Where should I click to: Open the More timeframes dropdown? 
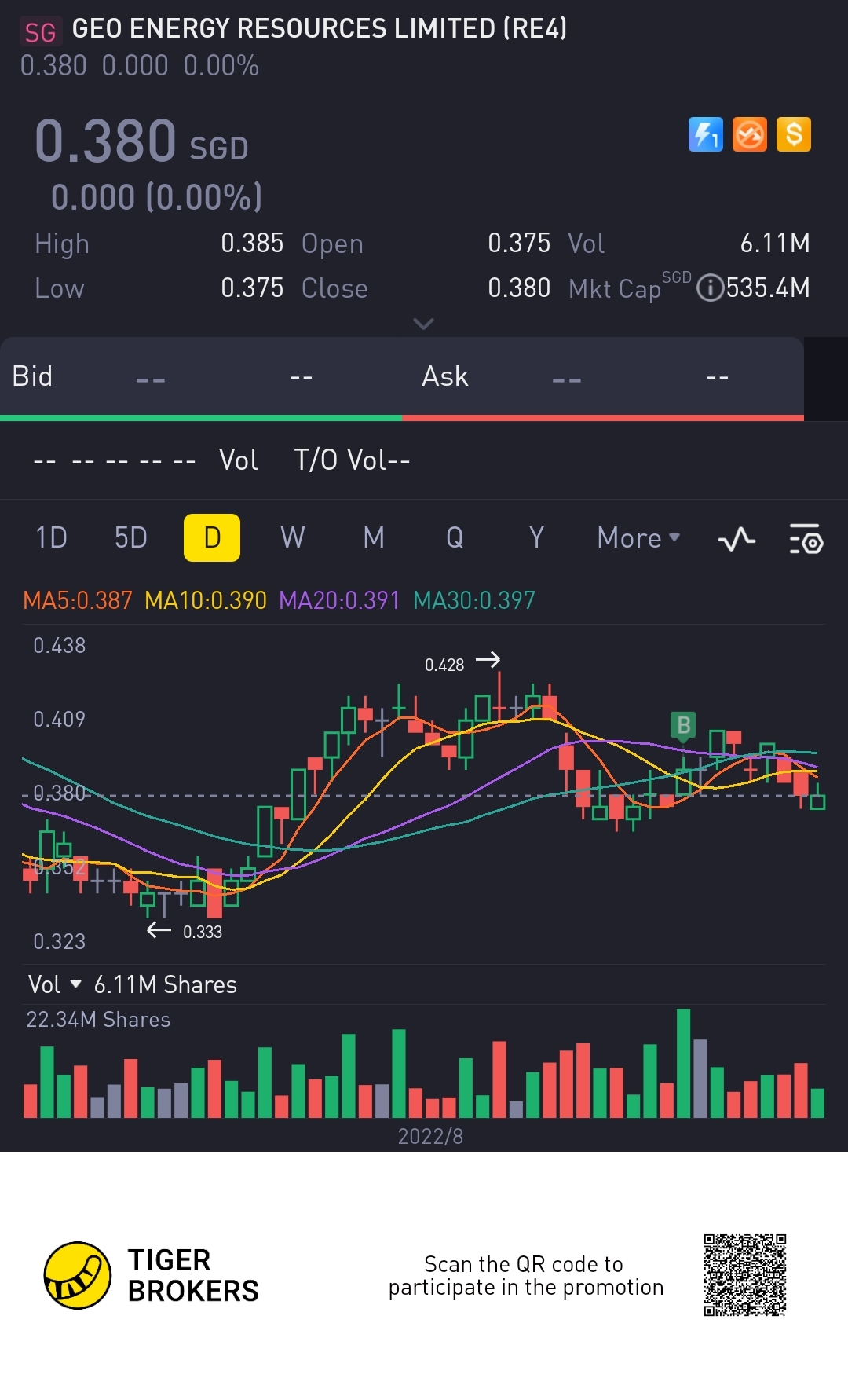coord(638,538)
